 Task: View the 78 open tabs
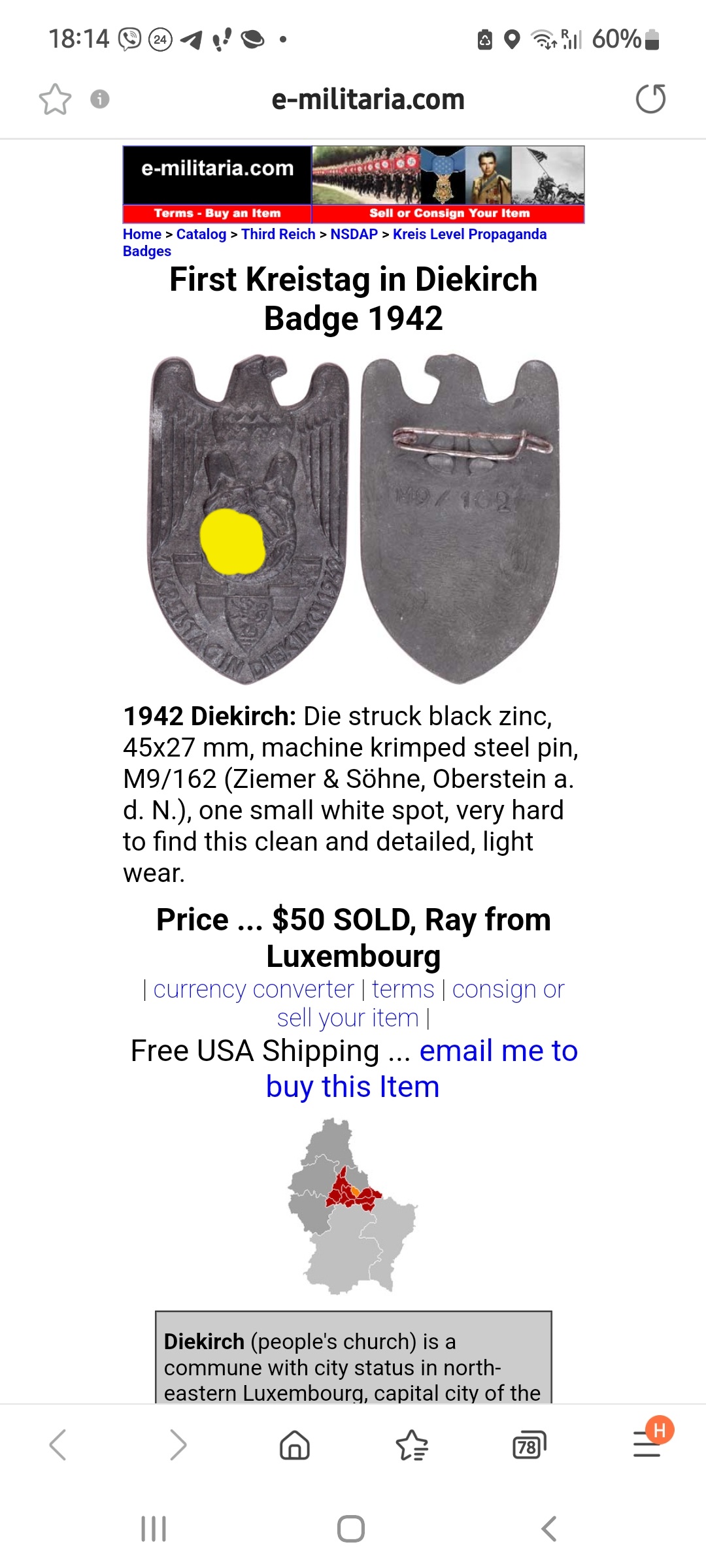point(529,1446)
